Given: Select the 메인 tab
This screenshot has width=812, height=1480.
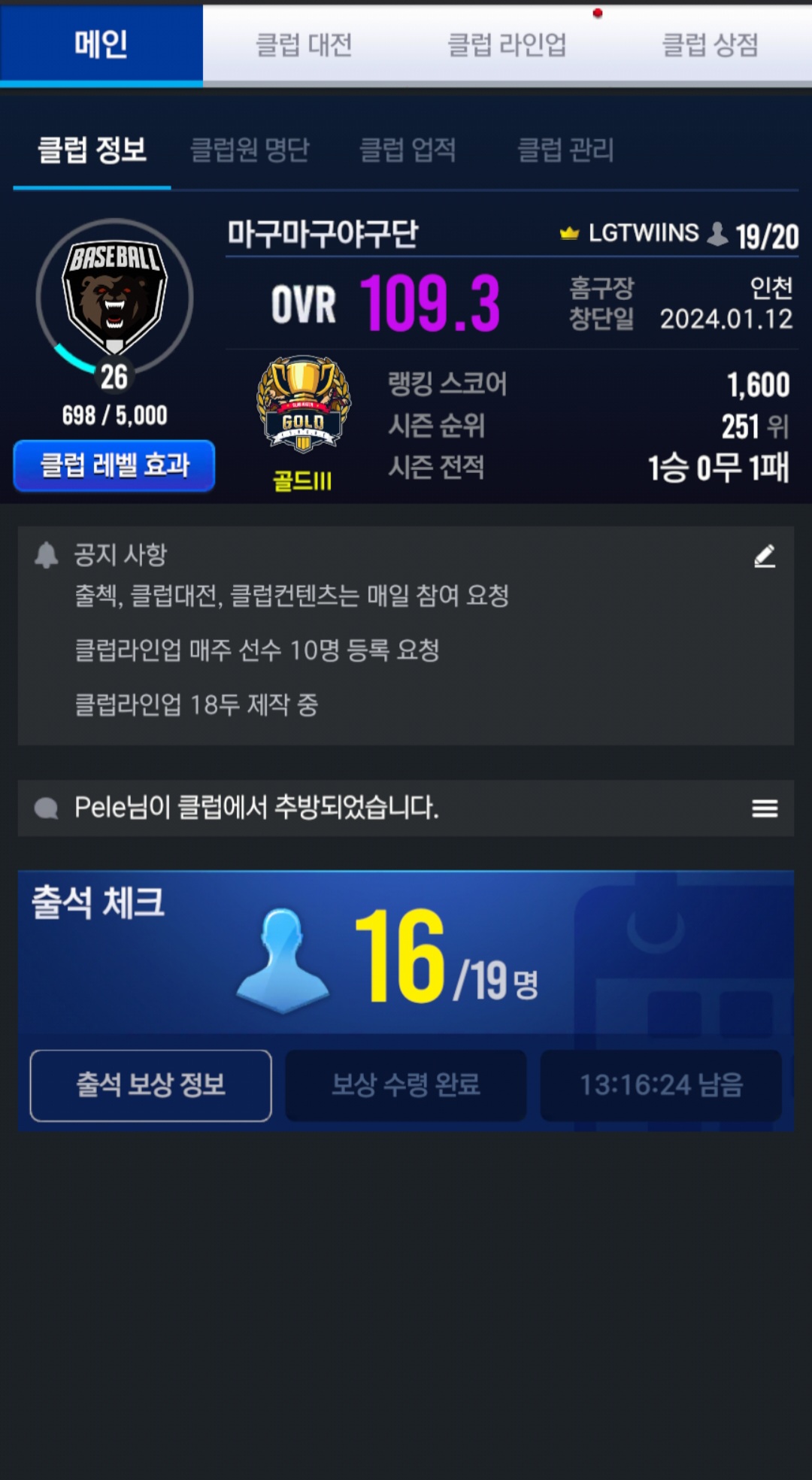Looking at the screenshot, I should click(101, 44).
